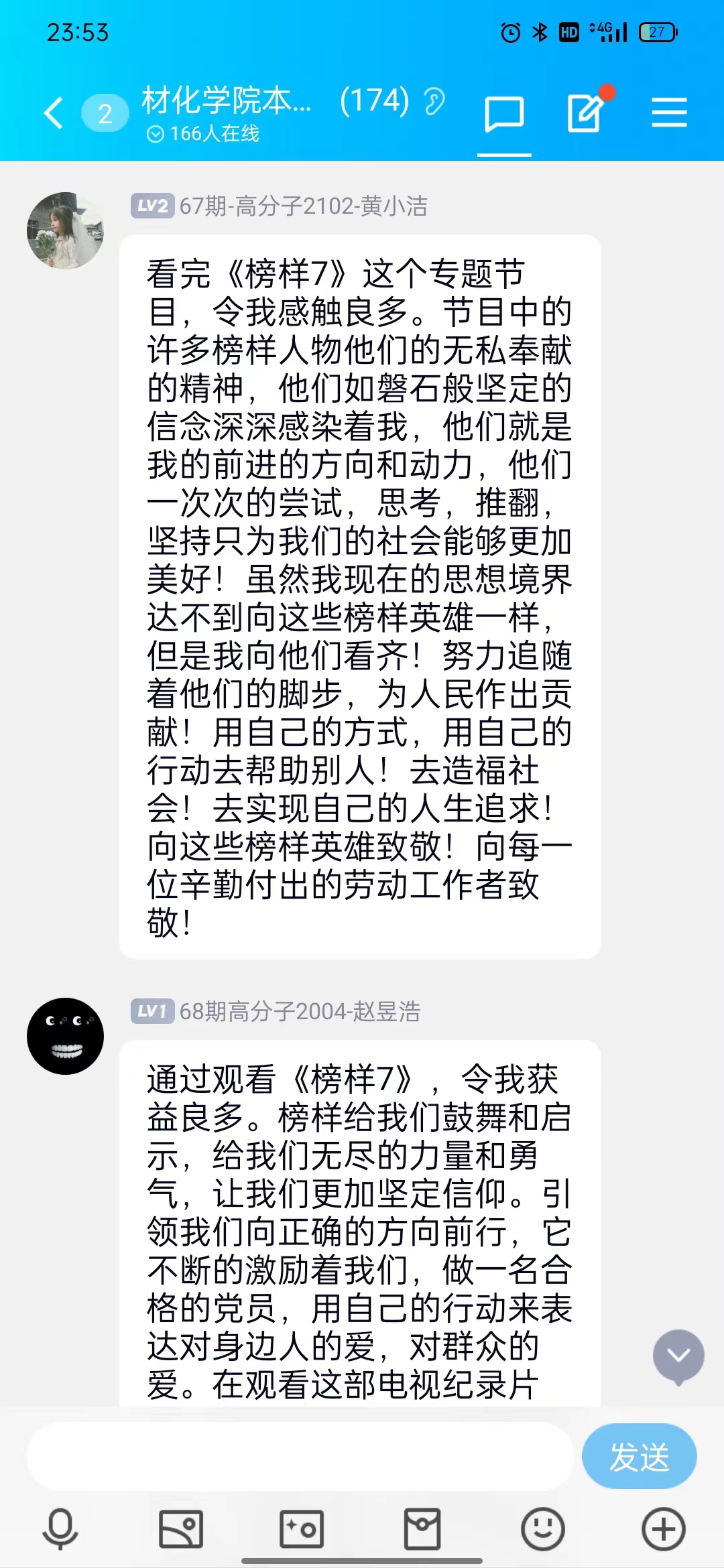Attach a picture from the gallery icon
724x1568 pixels.
(x=181, y=1529)
